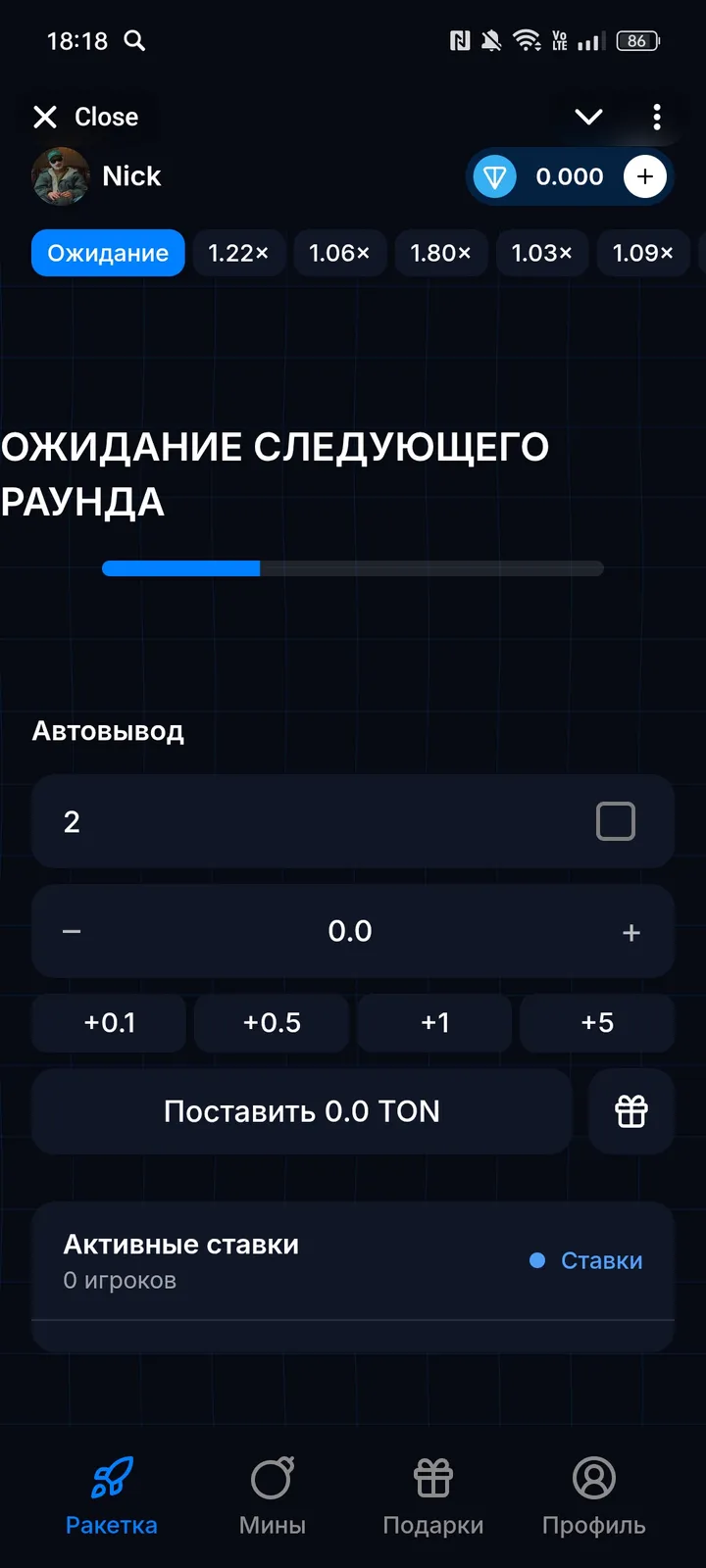Click Nick's profile avatar picture
This screenshot has width=706, height=1568.
coord(60,176)
